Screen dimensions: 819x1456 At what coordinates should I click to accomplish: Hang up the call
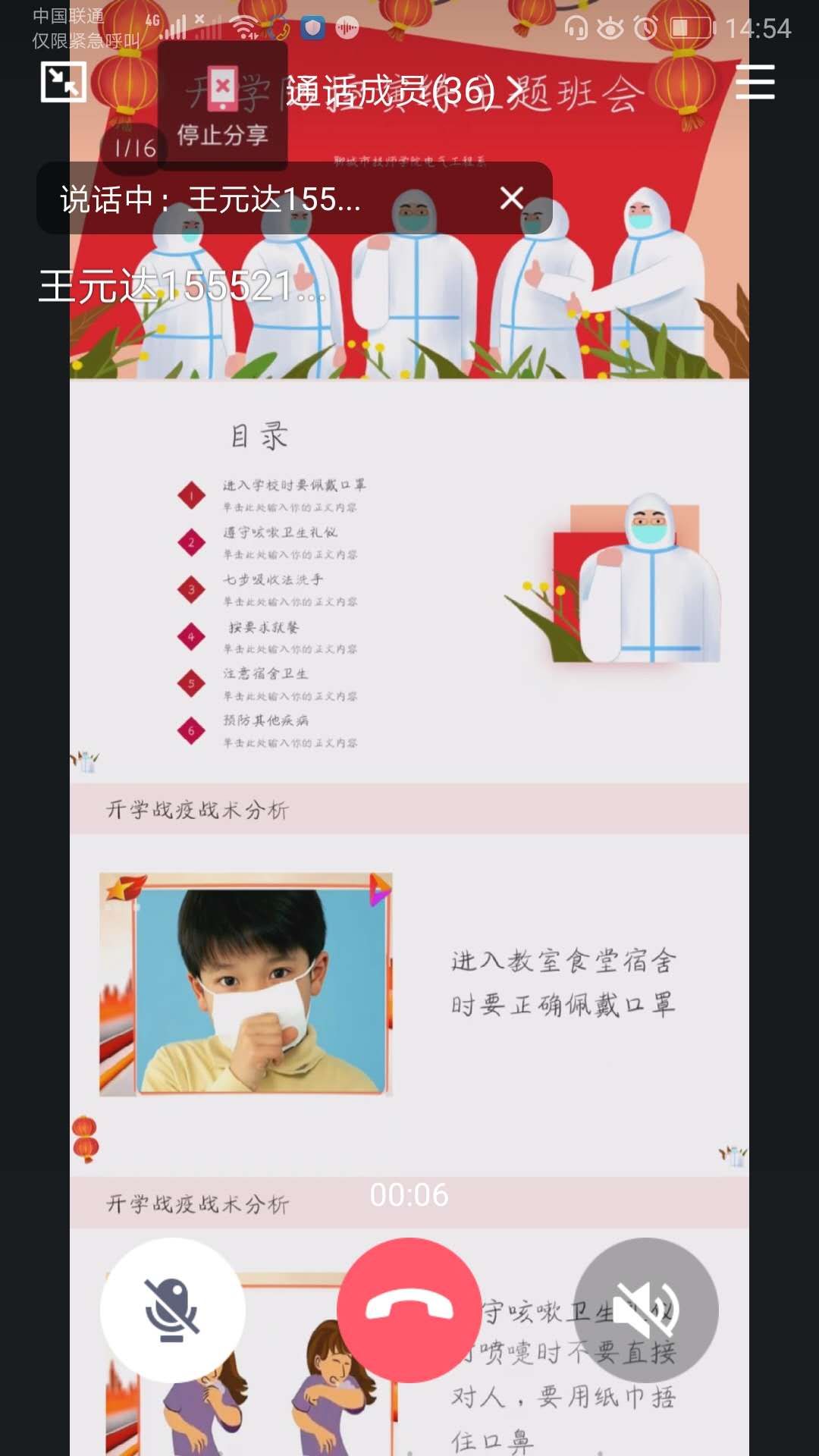click(x=409, y=1310)
